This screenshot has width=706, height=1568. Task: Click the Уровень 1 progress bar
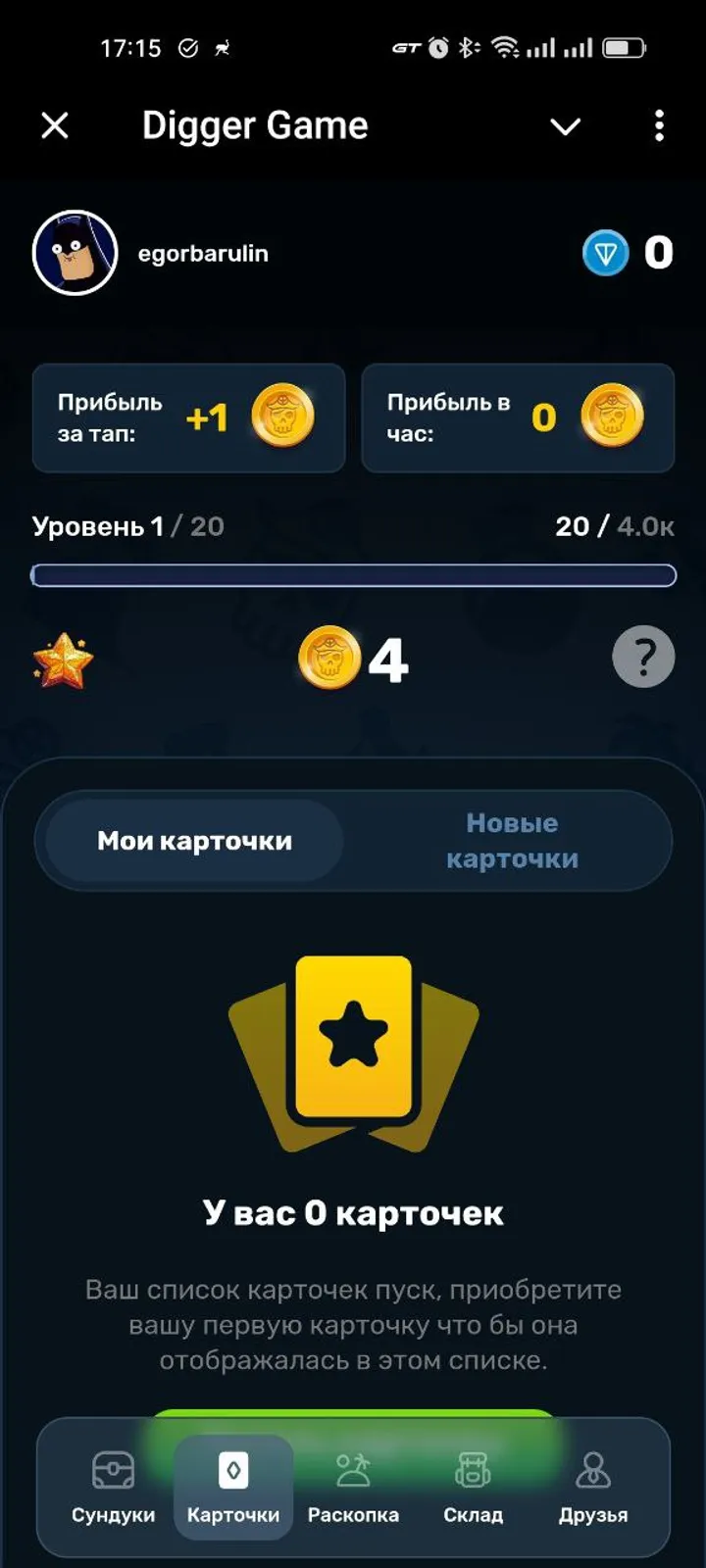pos(353,576)
